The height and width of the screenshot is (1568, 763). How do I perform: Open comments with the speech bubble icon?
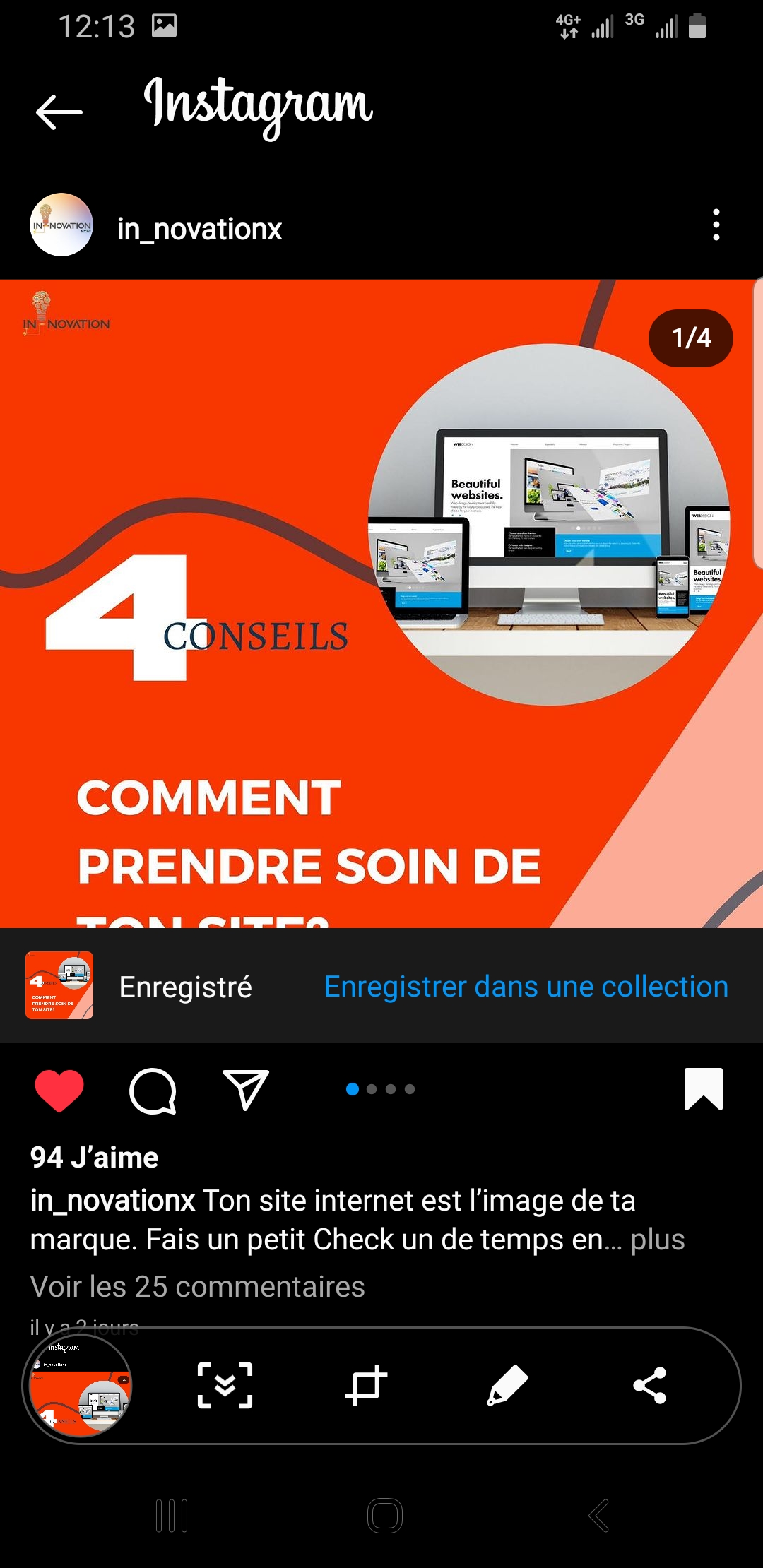click(153, 1091)
